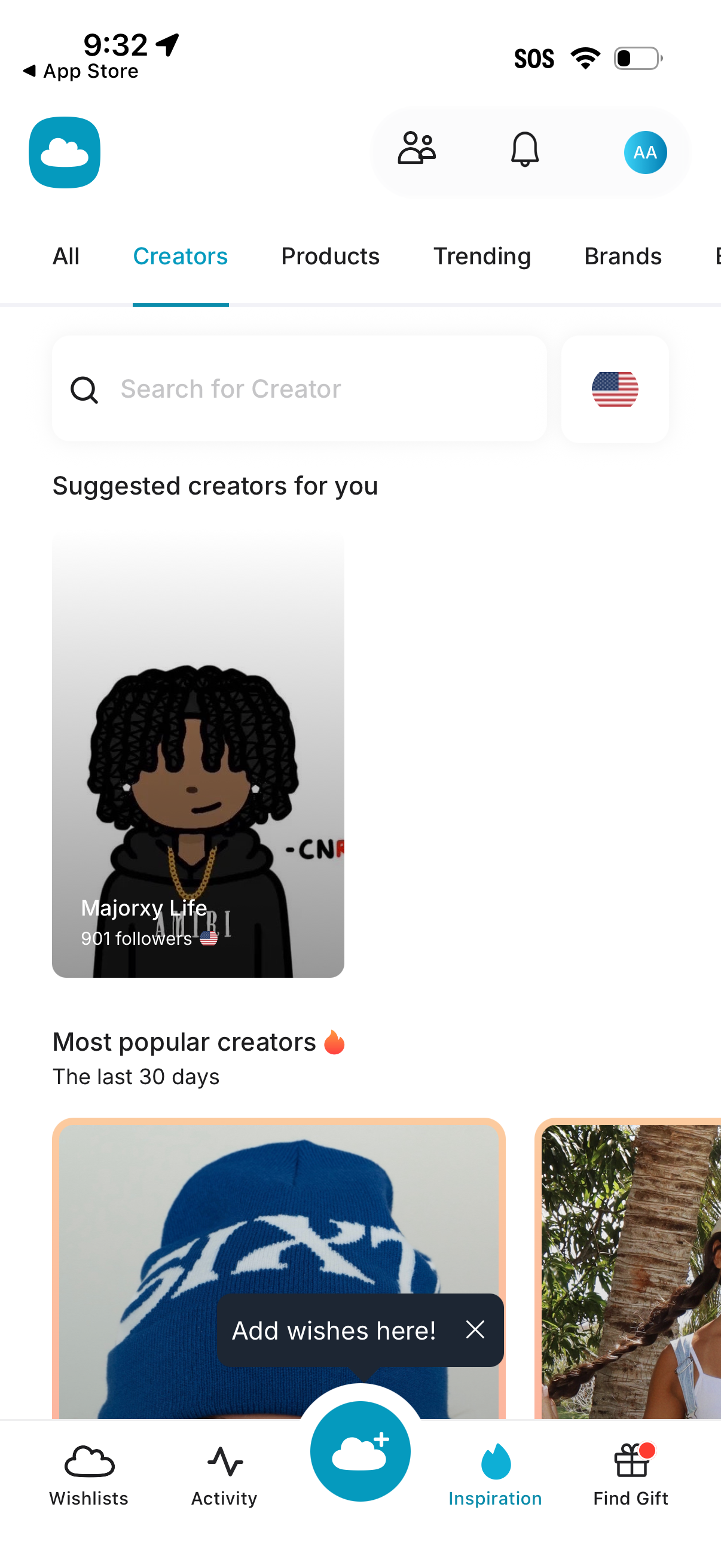The image size is (721, 1568).
Task: Switch to the Brands tab
Action: coord(622,257)
